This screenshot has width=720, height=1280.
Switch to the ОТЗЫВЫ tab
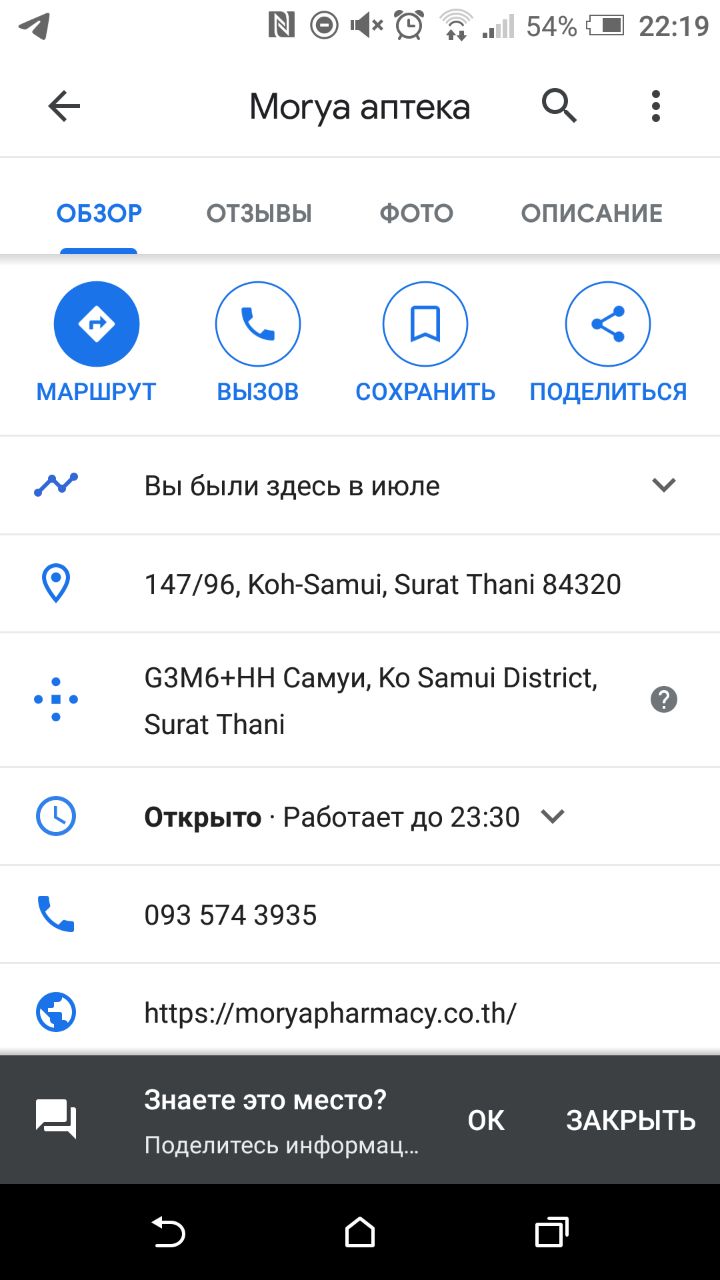point(259,213)
